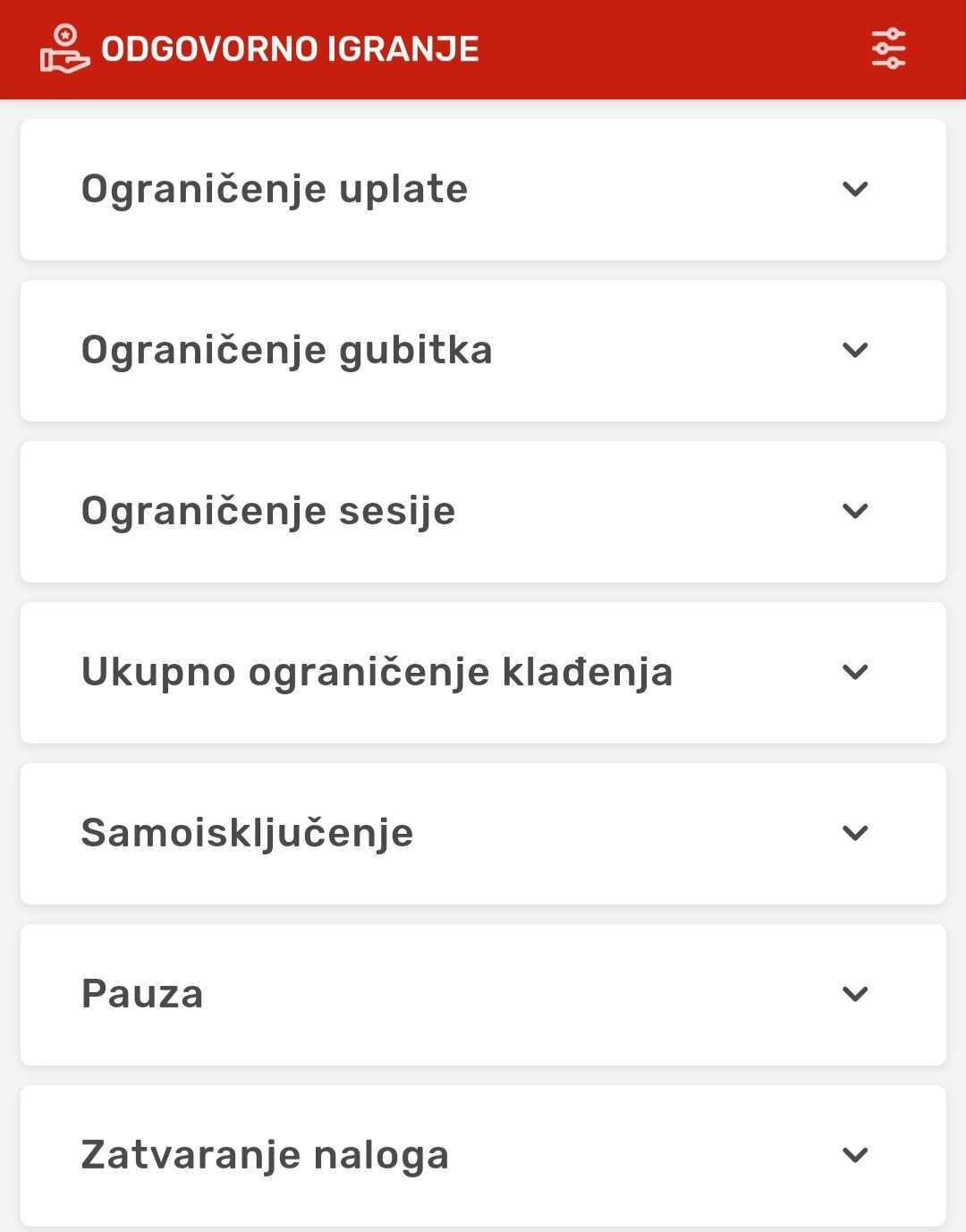Image resolution: width=966 pixels, height=1232 pixels.
Task: Click the Pauza label text
Action: (x=141, y=993)
